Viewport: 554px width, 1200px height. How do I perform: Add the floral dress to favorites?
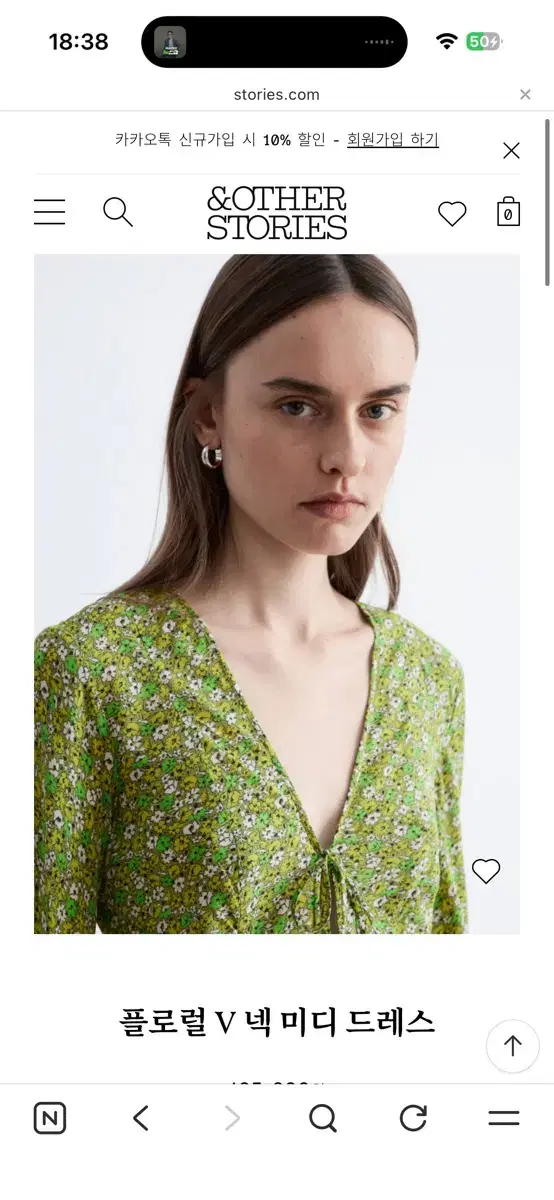[486, 871]
